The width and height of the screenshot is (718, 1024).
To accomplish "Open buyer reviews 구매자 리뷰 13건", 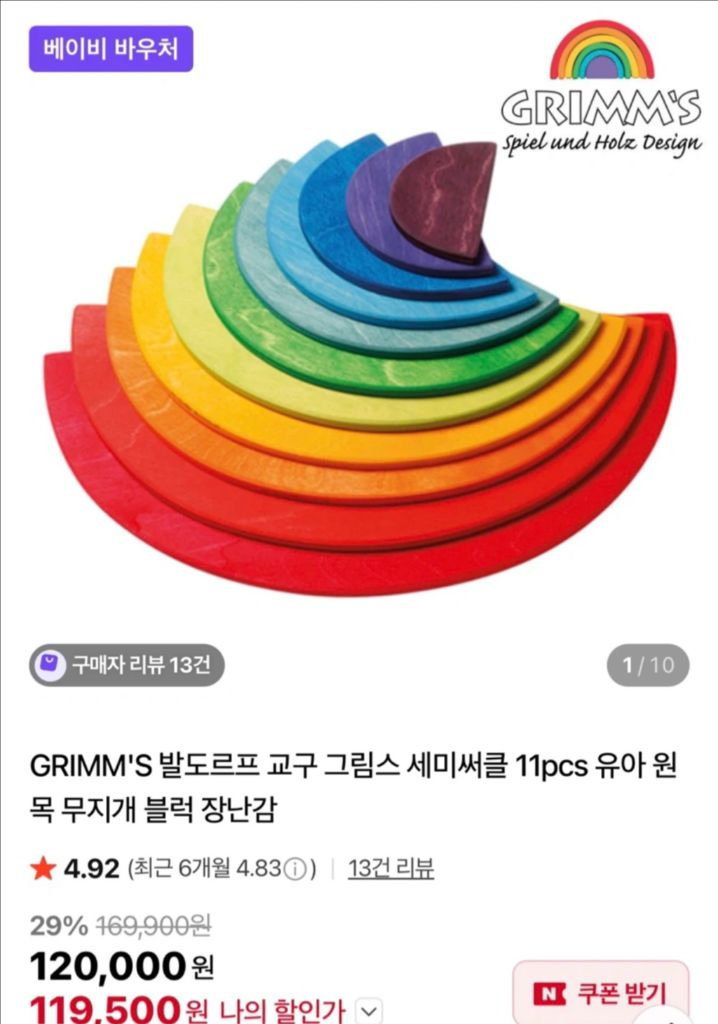I will 126,665.
